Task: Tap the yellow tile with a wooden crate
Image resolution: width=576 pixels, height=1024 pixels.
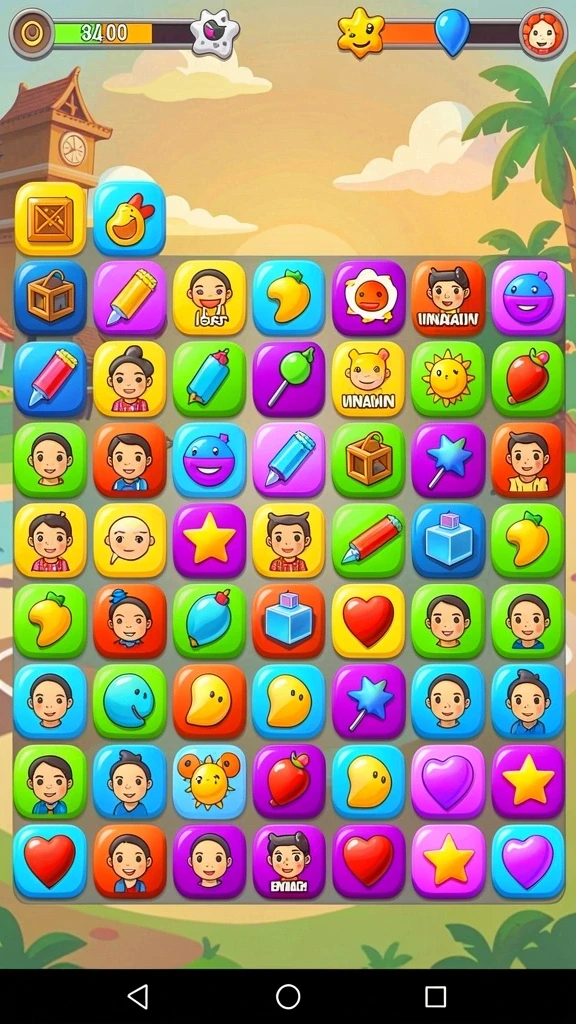Action: 50,219
